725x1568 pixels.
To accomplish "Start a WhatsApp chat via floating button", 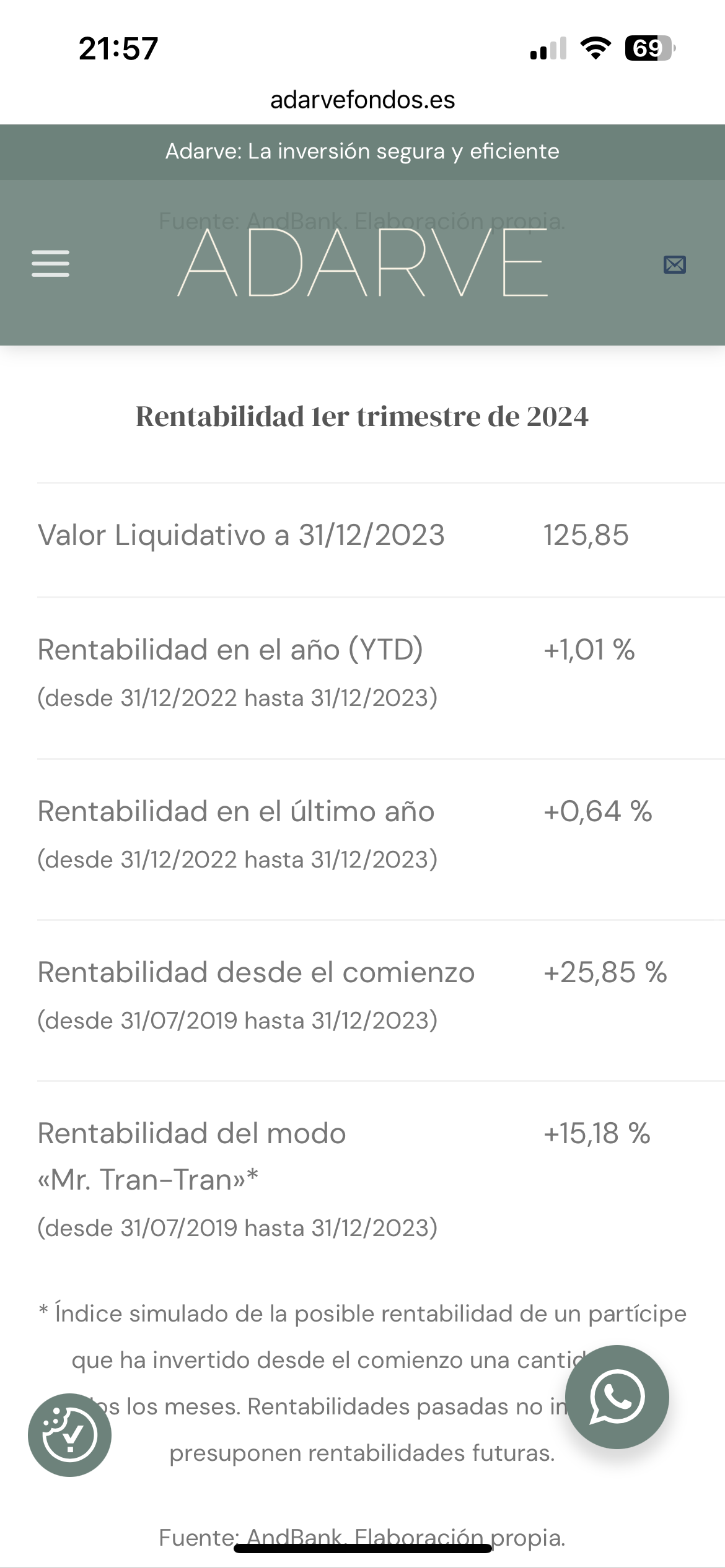I will pos(617,1396).
